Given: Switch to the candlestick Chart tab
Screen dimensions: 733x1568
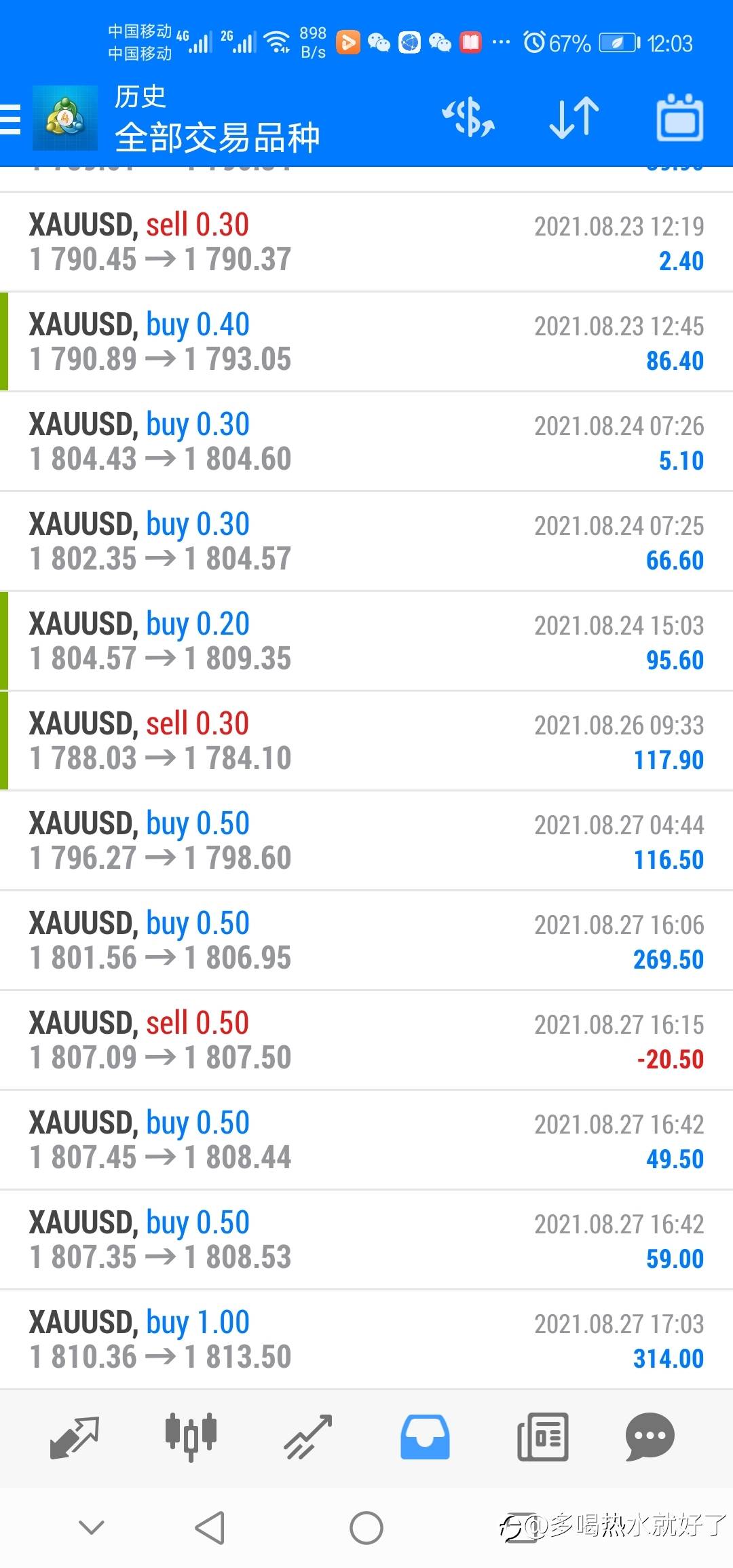Looking at the screenshot, I should click(x=191, y=1437).
